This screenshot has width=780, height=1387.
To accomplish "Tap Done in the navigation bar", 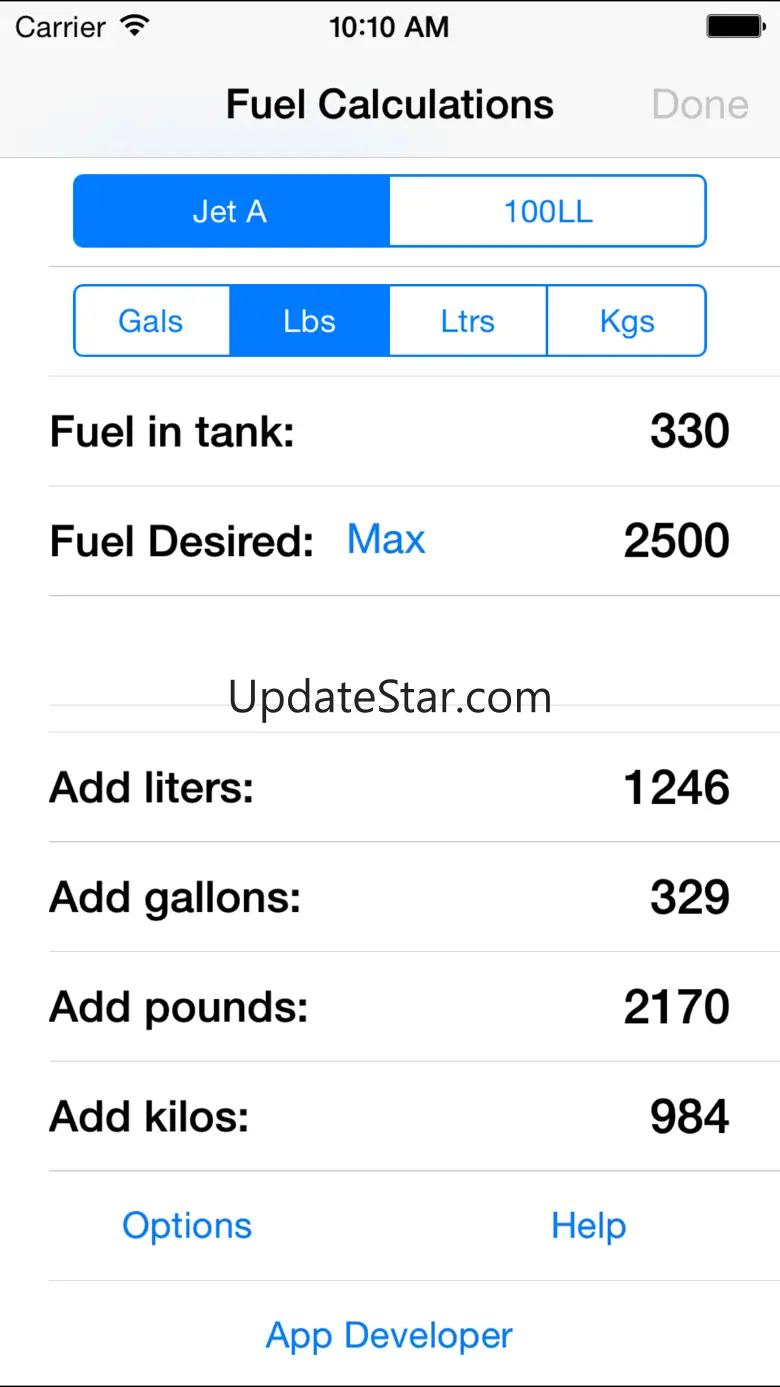I will pos(699,105).
